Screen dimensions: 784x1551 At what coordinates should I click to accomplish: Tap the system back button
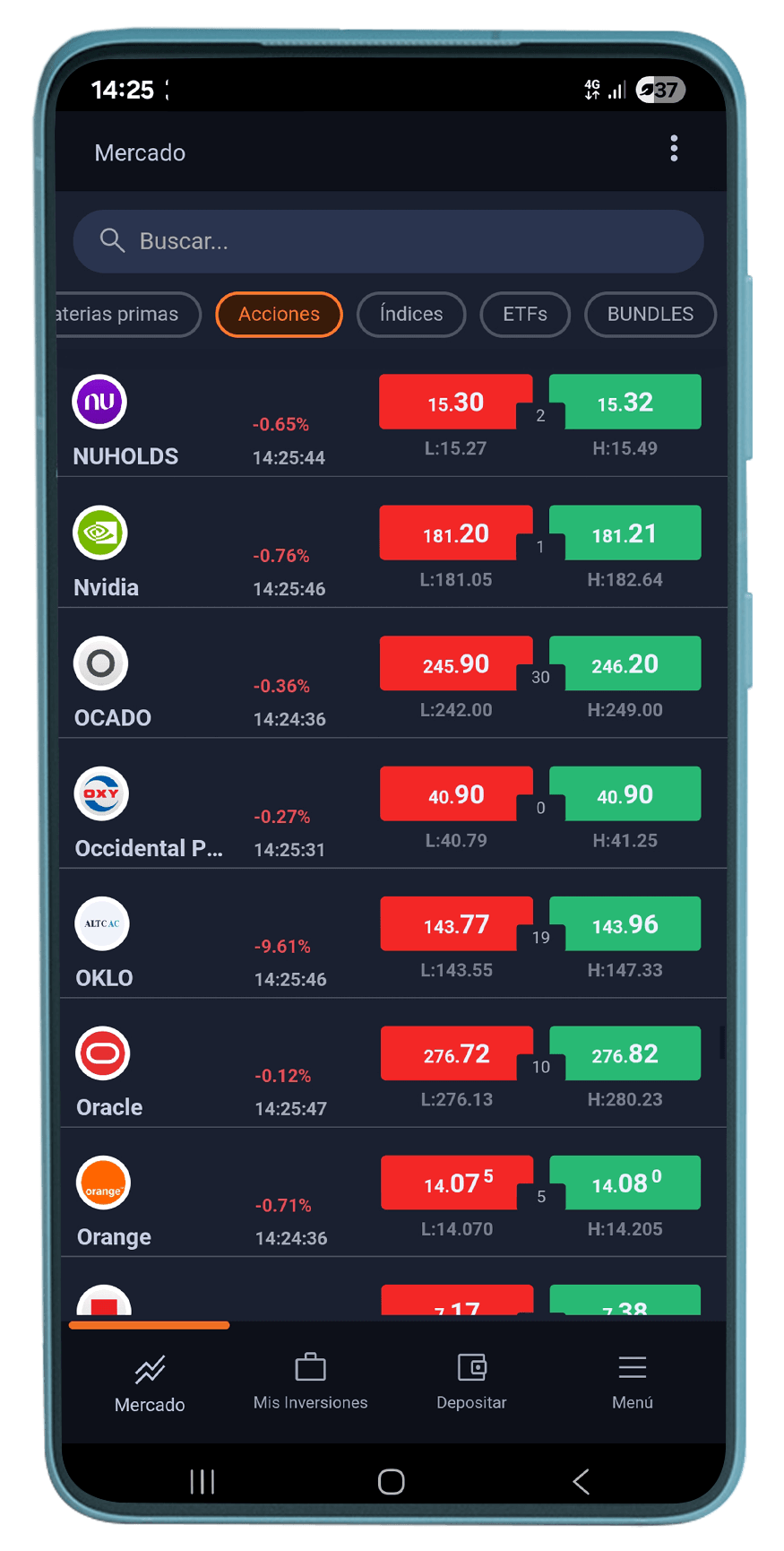581,1481
